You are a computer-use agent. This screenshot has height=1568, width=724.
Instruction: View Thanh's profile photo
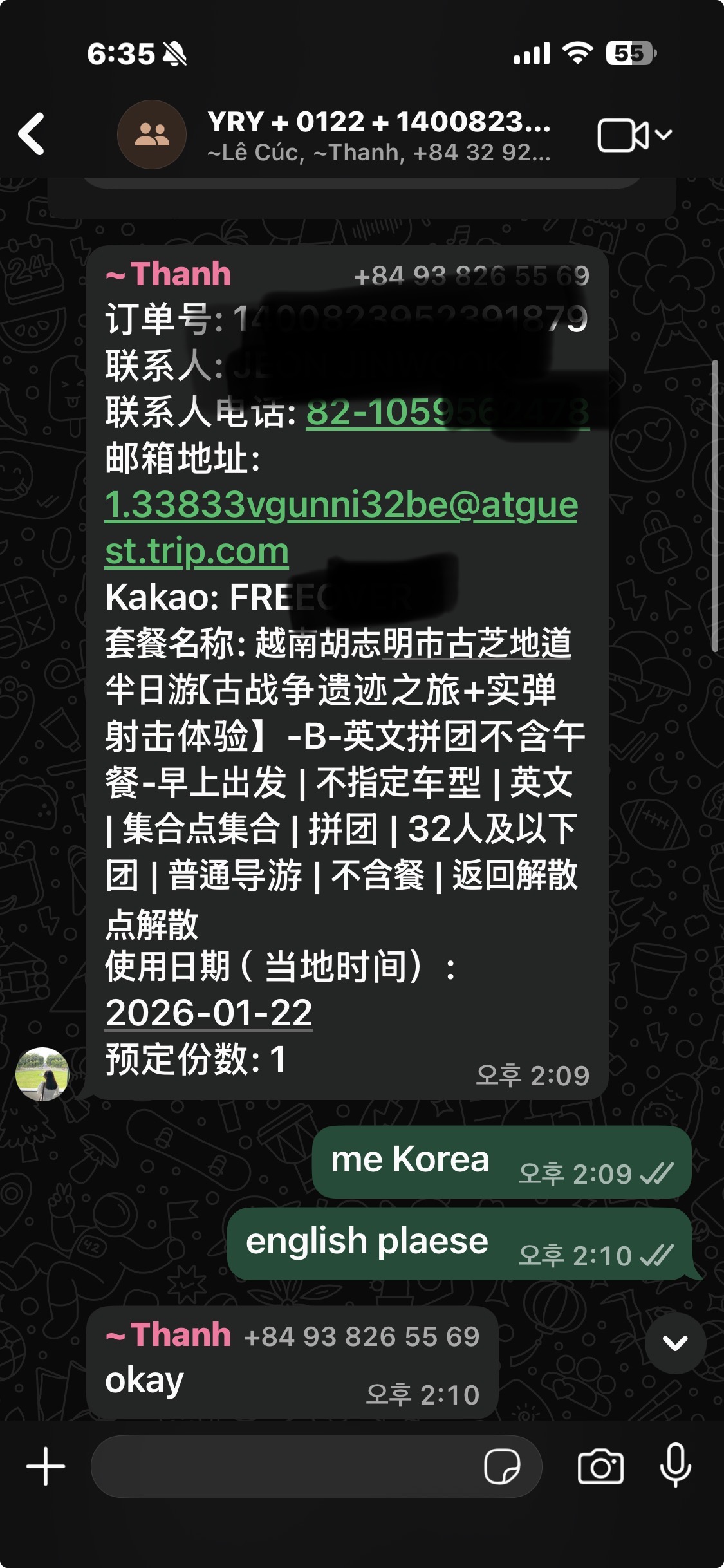point(42,1074)
